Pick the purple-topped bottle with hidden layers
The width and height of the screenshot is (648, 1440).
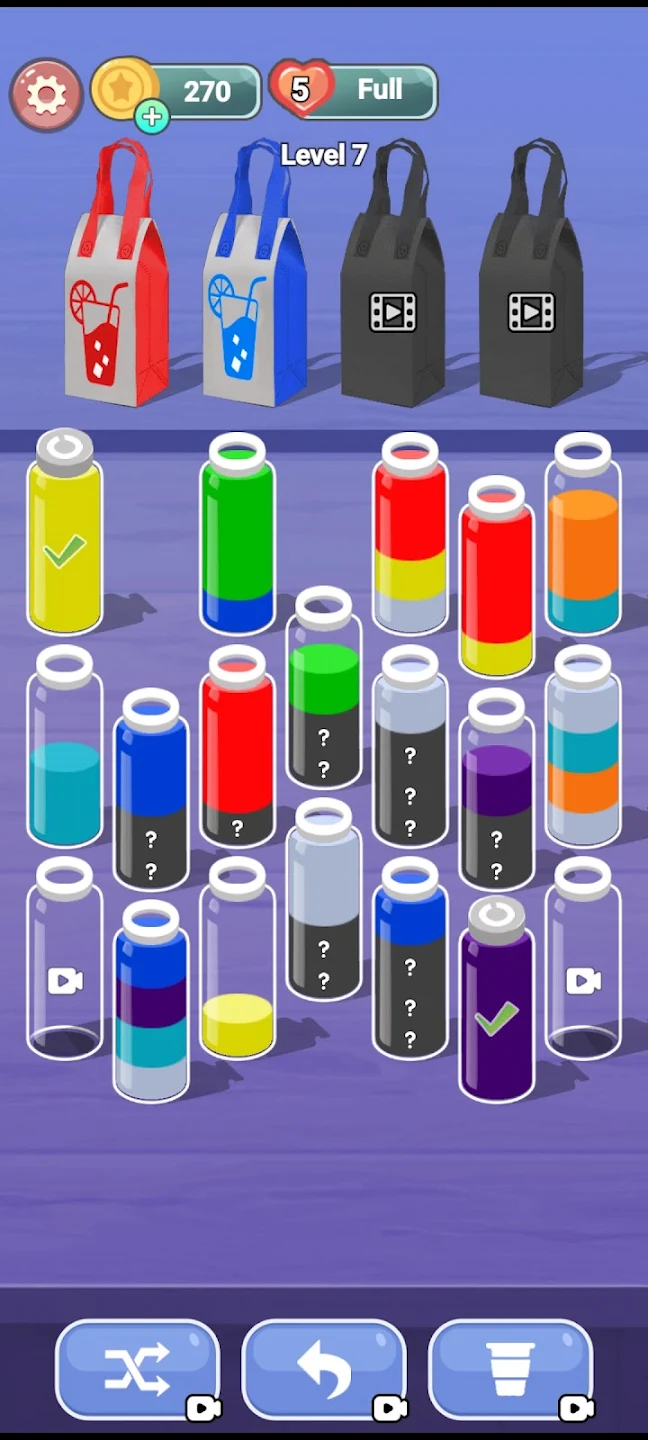[497, 800]
